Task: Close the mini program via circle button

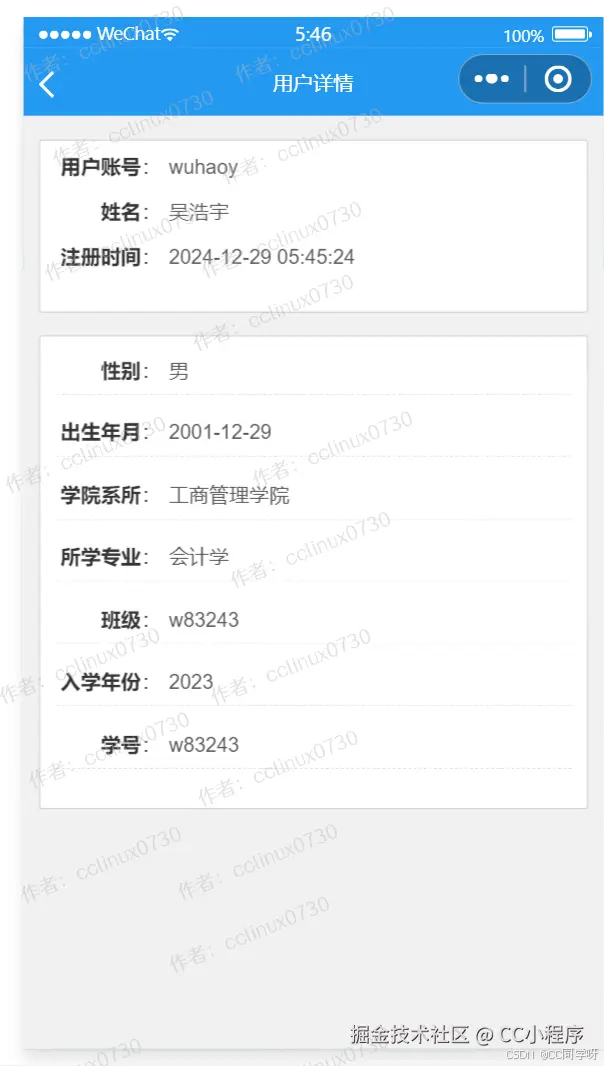Action: 558,80
